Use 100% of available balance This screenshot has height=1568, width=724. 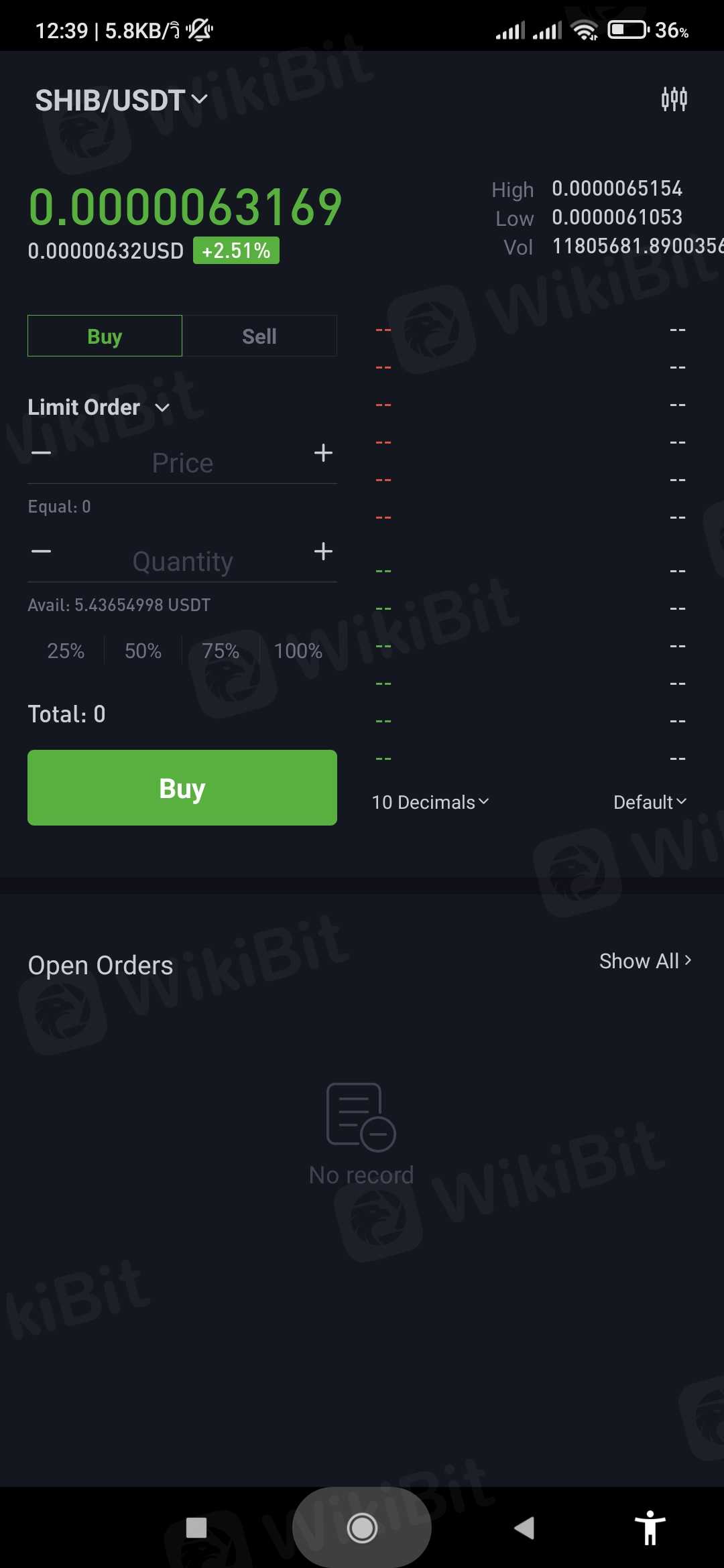(x=298, y=651)
